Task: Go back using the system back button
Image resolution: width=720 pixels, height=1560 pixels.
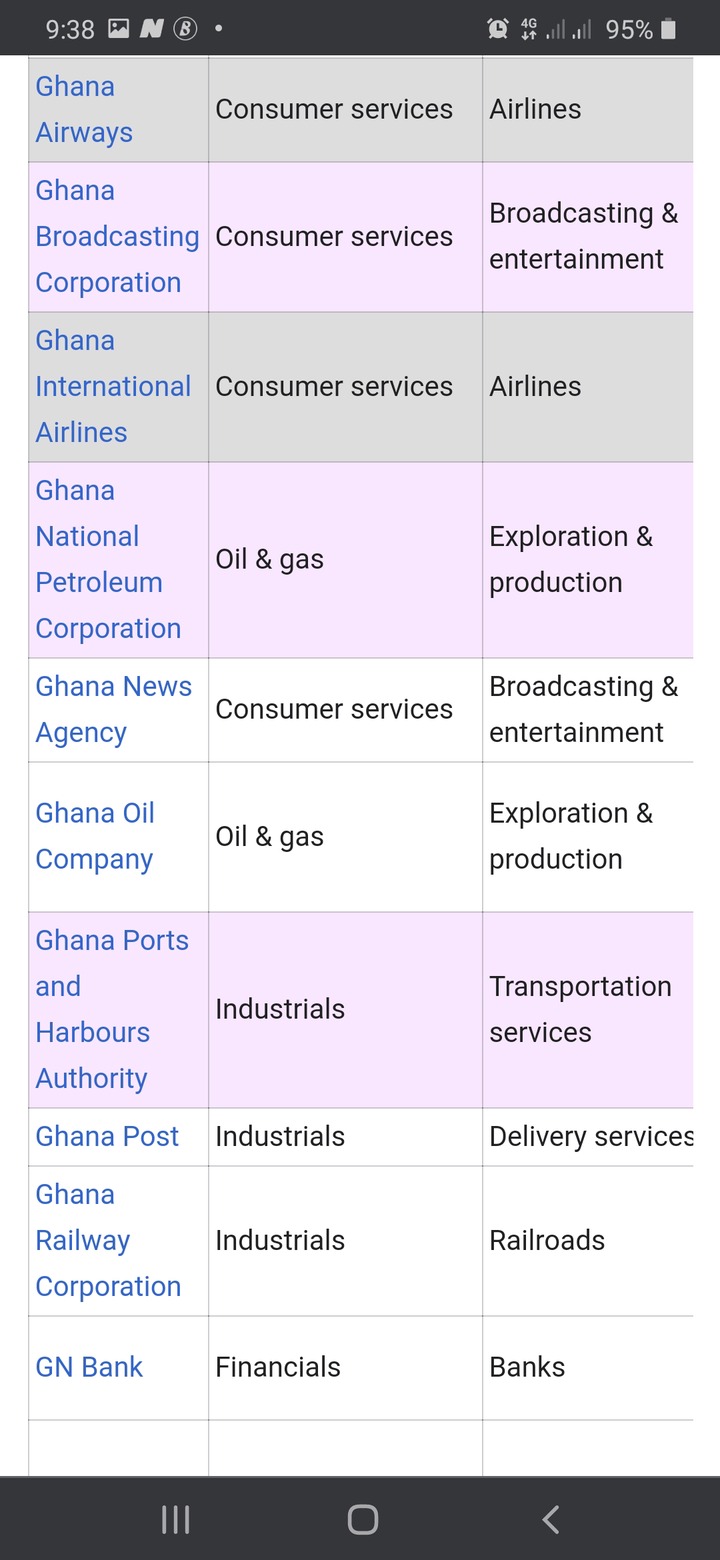Action: pos(550,1520)
